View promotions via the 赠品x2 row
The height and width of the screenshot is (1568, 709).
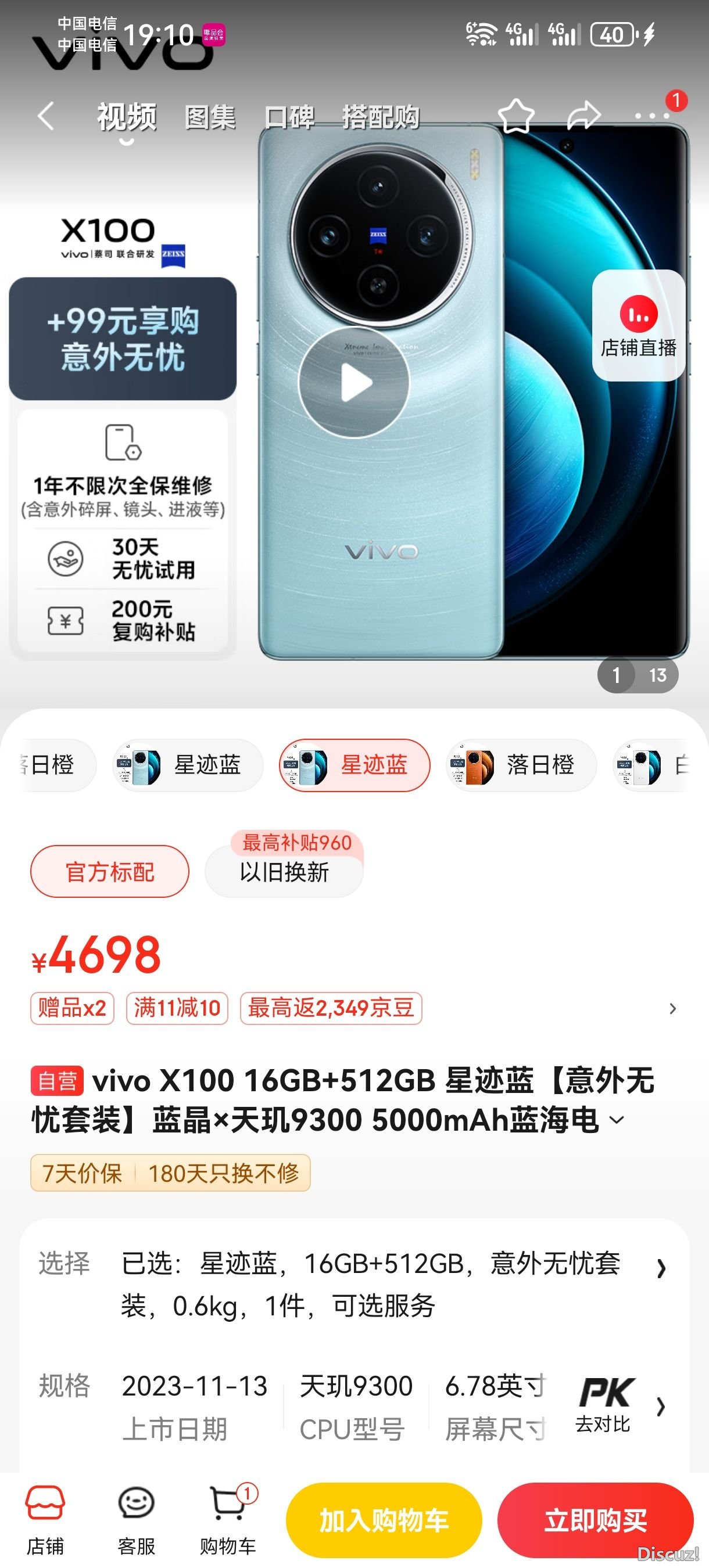(73, 1008)
